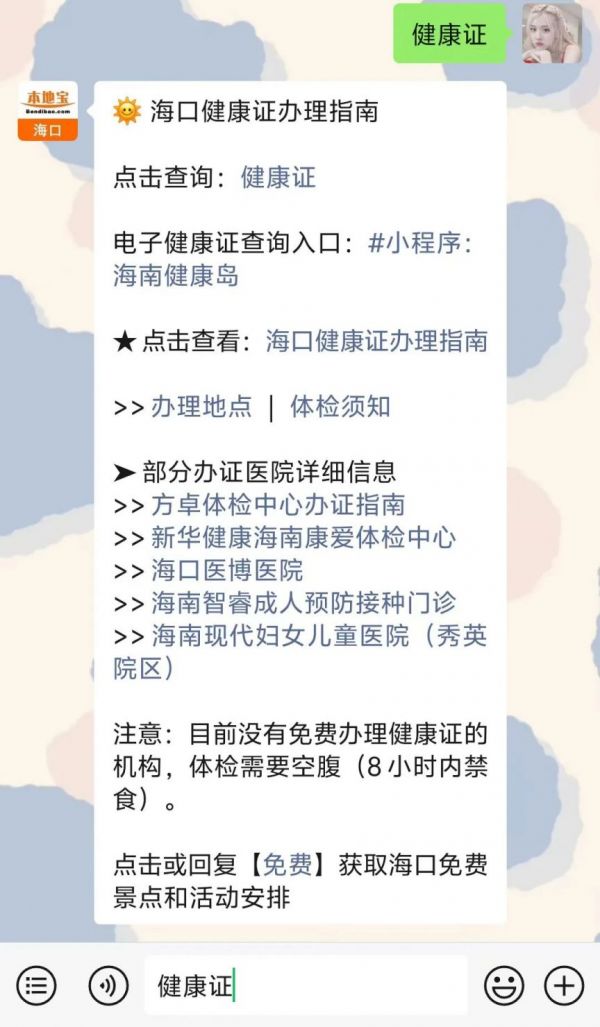Open the 本地宝 海口 account avatar
The image size is (600, 1027).
pos(47,111)
